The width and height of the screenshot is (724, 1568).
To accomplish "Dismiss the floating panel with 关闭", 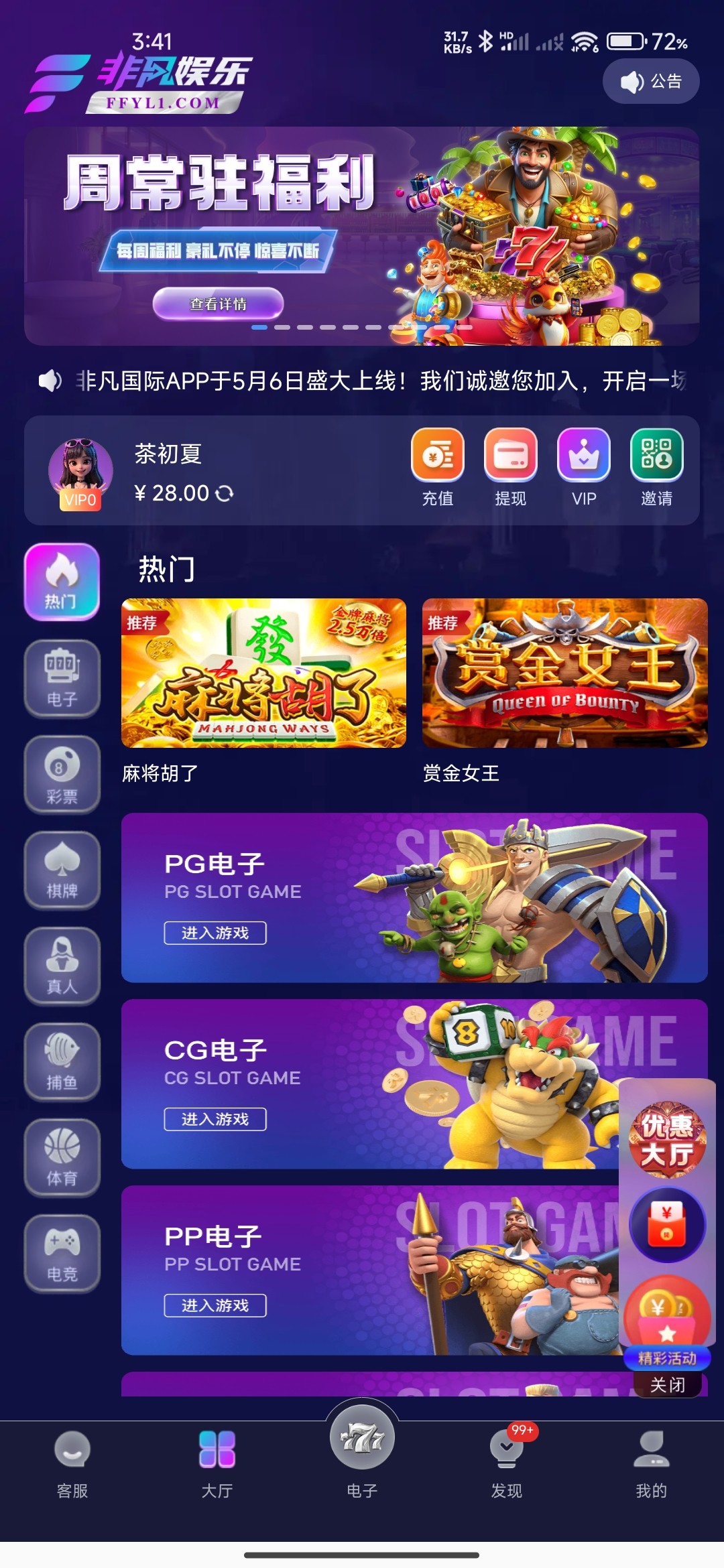I will 667,1385.
